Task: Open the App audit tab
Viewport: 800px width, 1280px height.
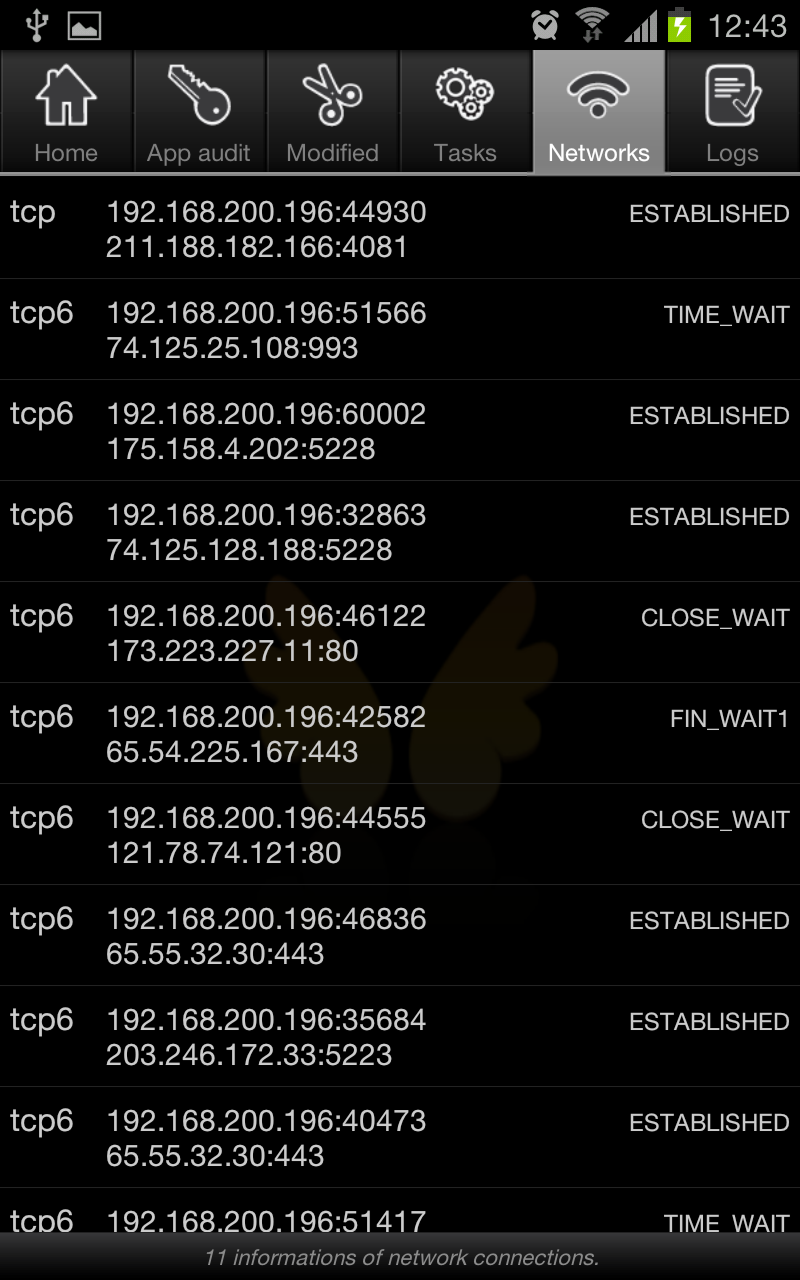Action: tap(199, 112)
